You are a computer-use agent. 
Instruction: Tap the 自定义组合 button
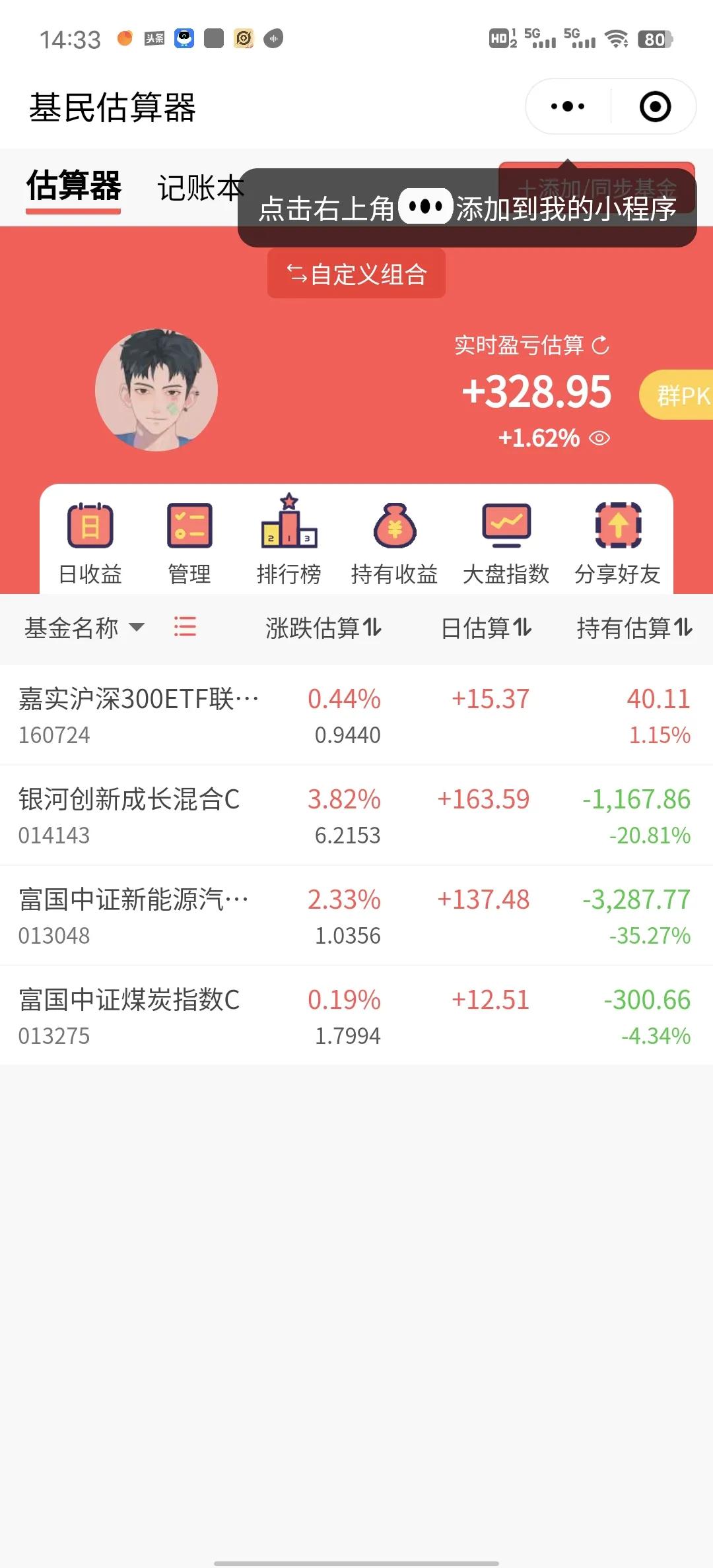click(x=356, y=274)
